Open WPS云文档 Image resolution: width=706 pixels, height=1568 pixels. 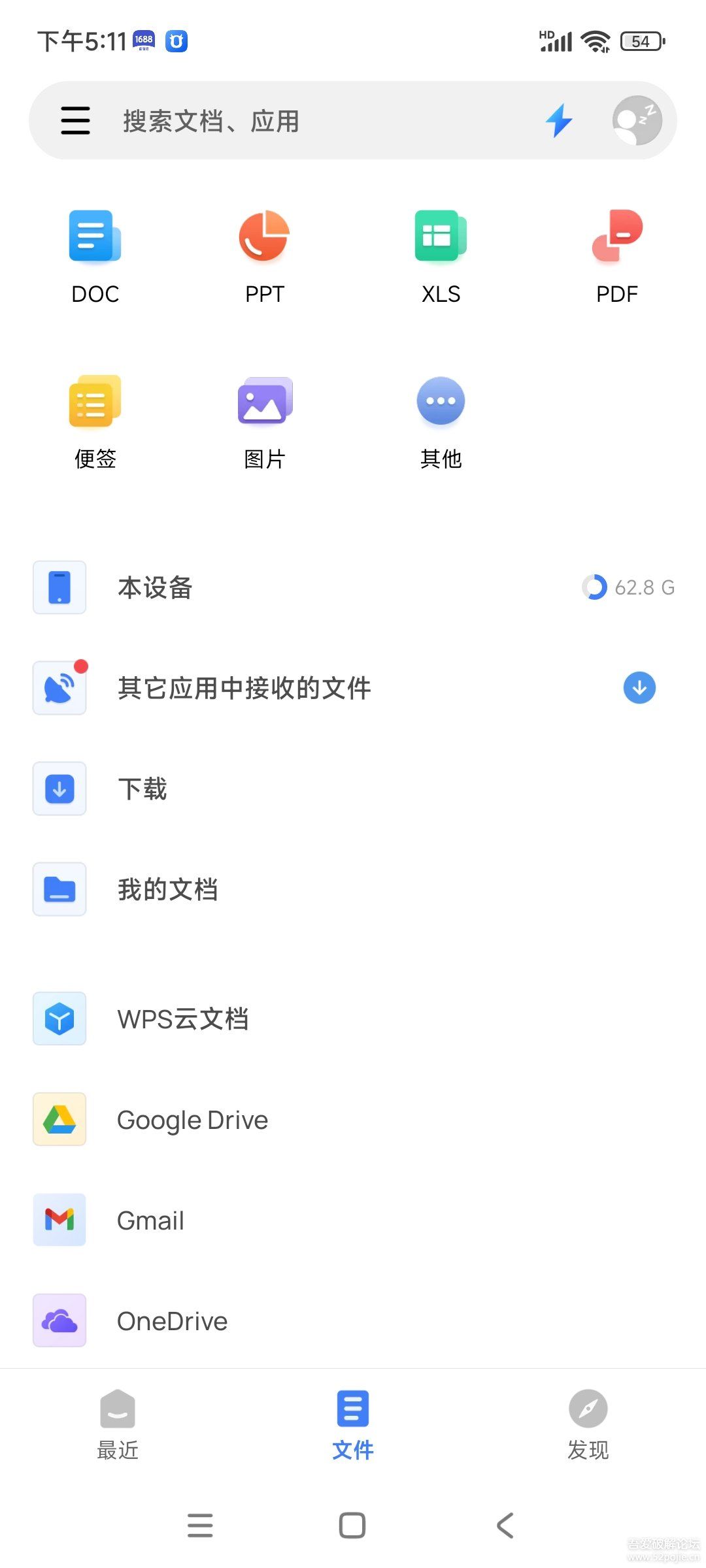point(353,1019)
